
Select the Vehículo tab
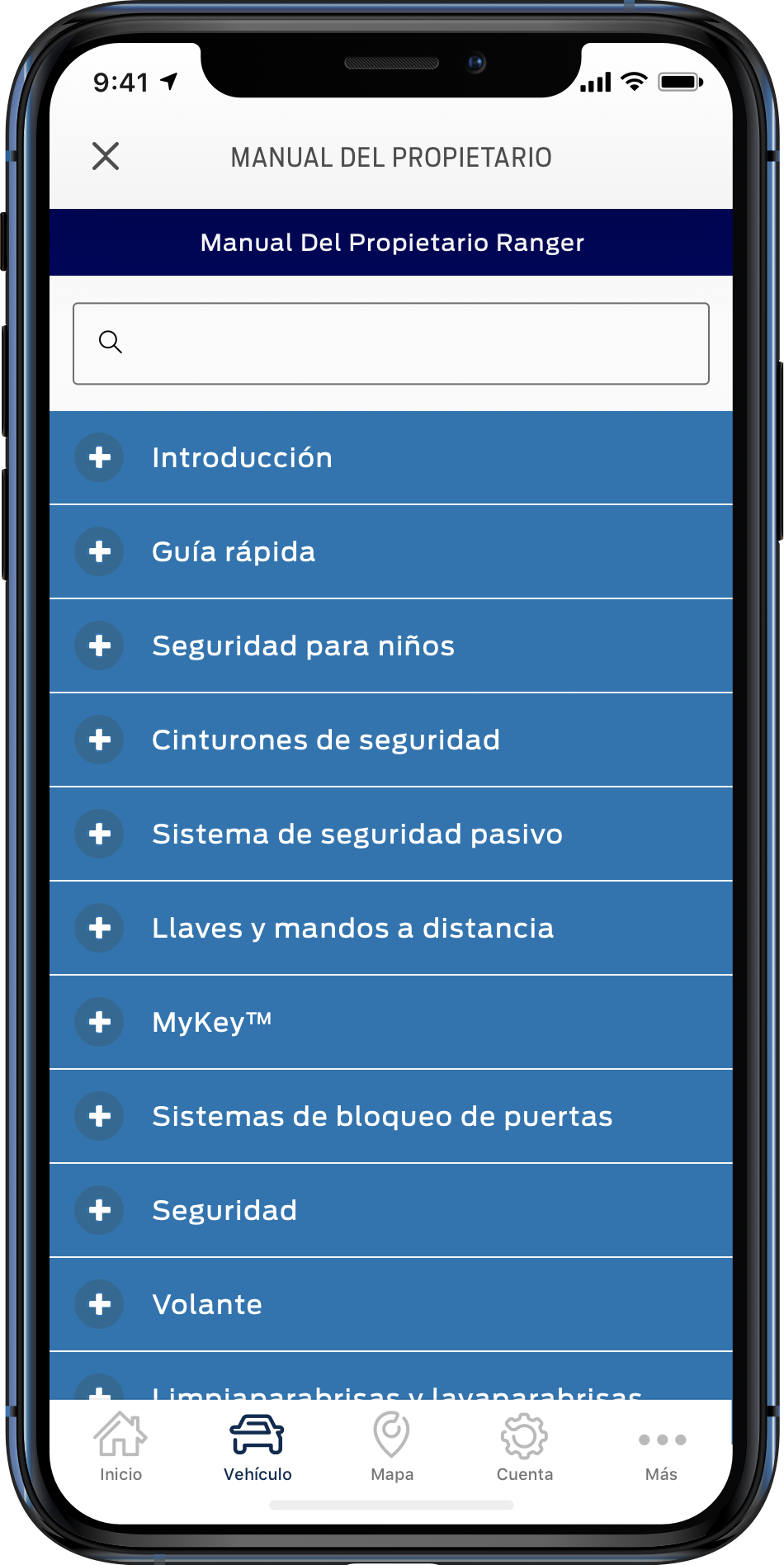(257, 1448)
